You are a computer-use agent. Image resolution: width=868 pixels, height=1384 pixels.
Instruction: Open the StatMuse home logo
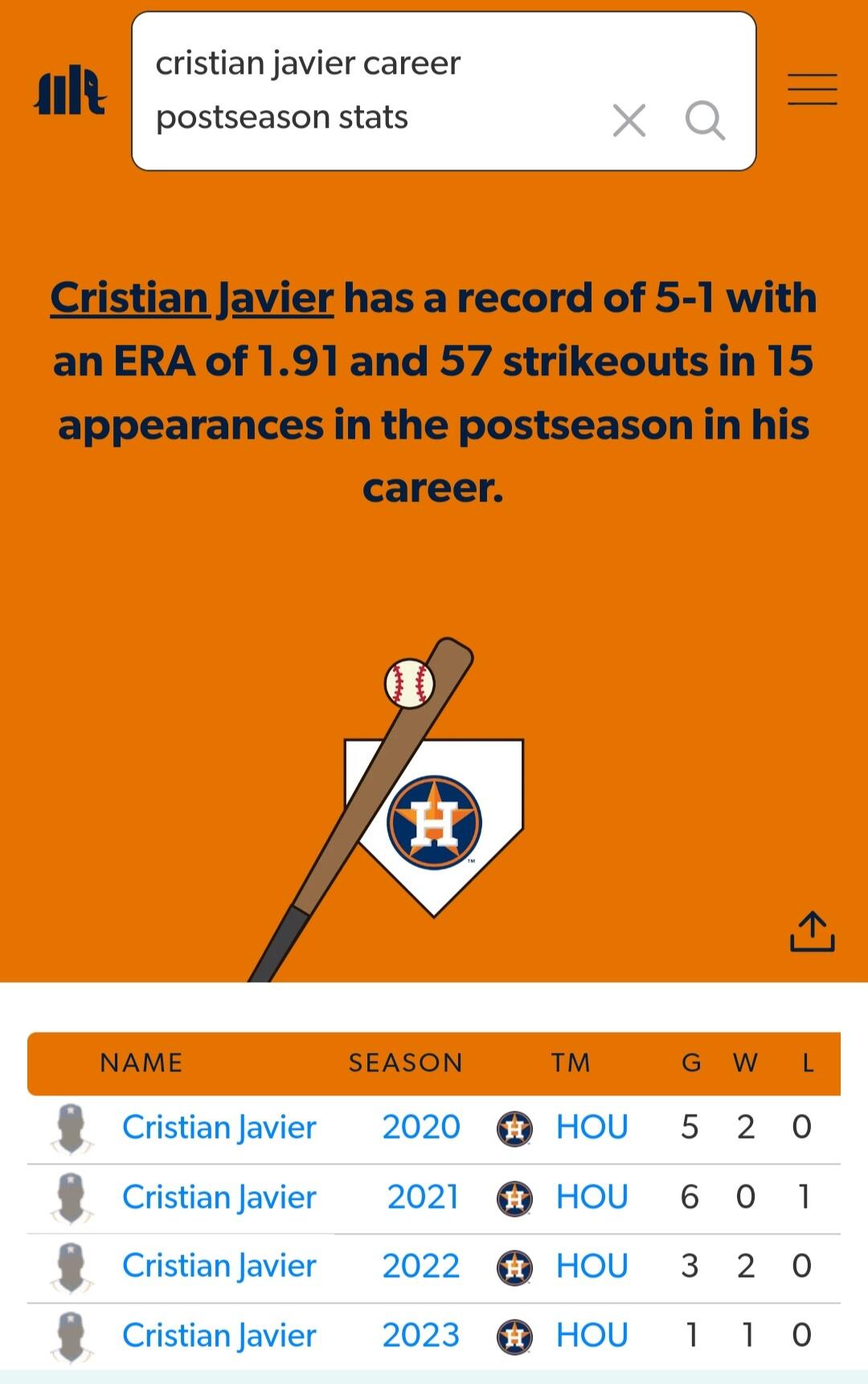(x=70, y=91)
